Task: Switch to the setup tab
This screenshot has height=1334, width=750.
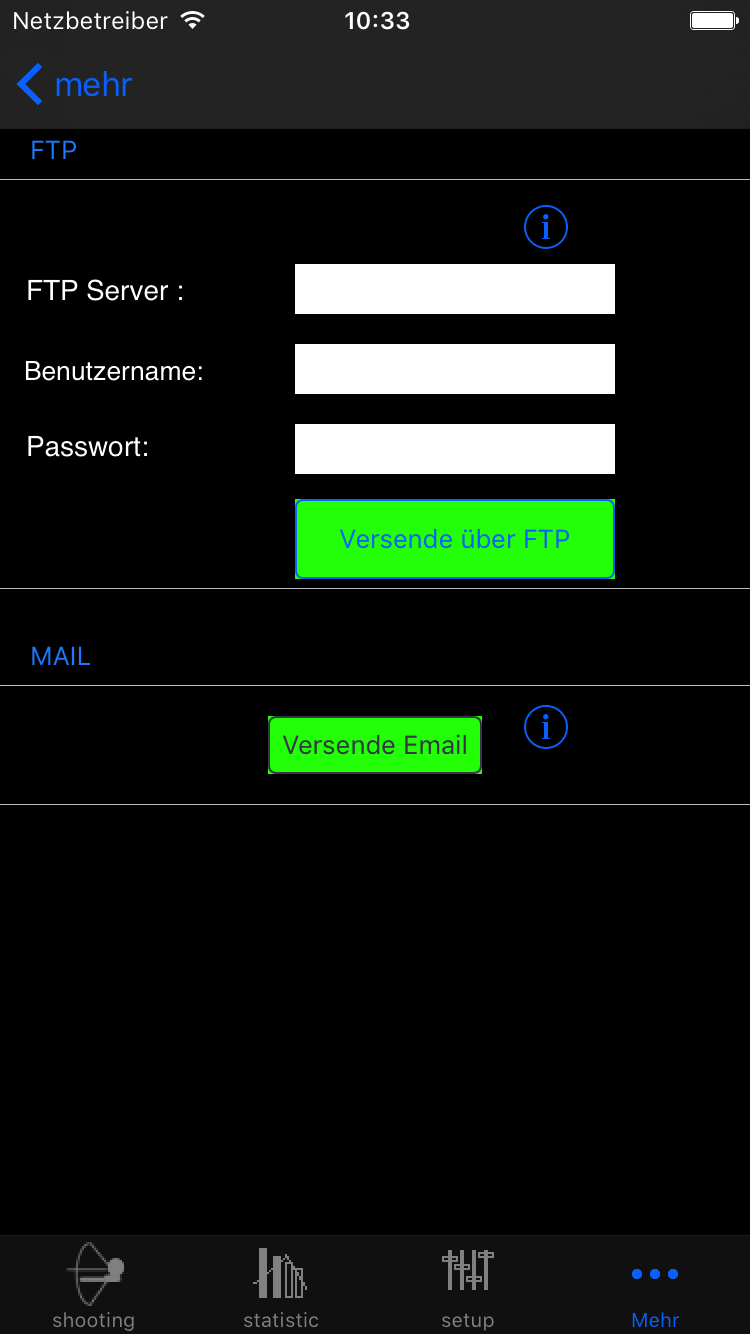Action: click(468, 1285)
